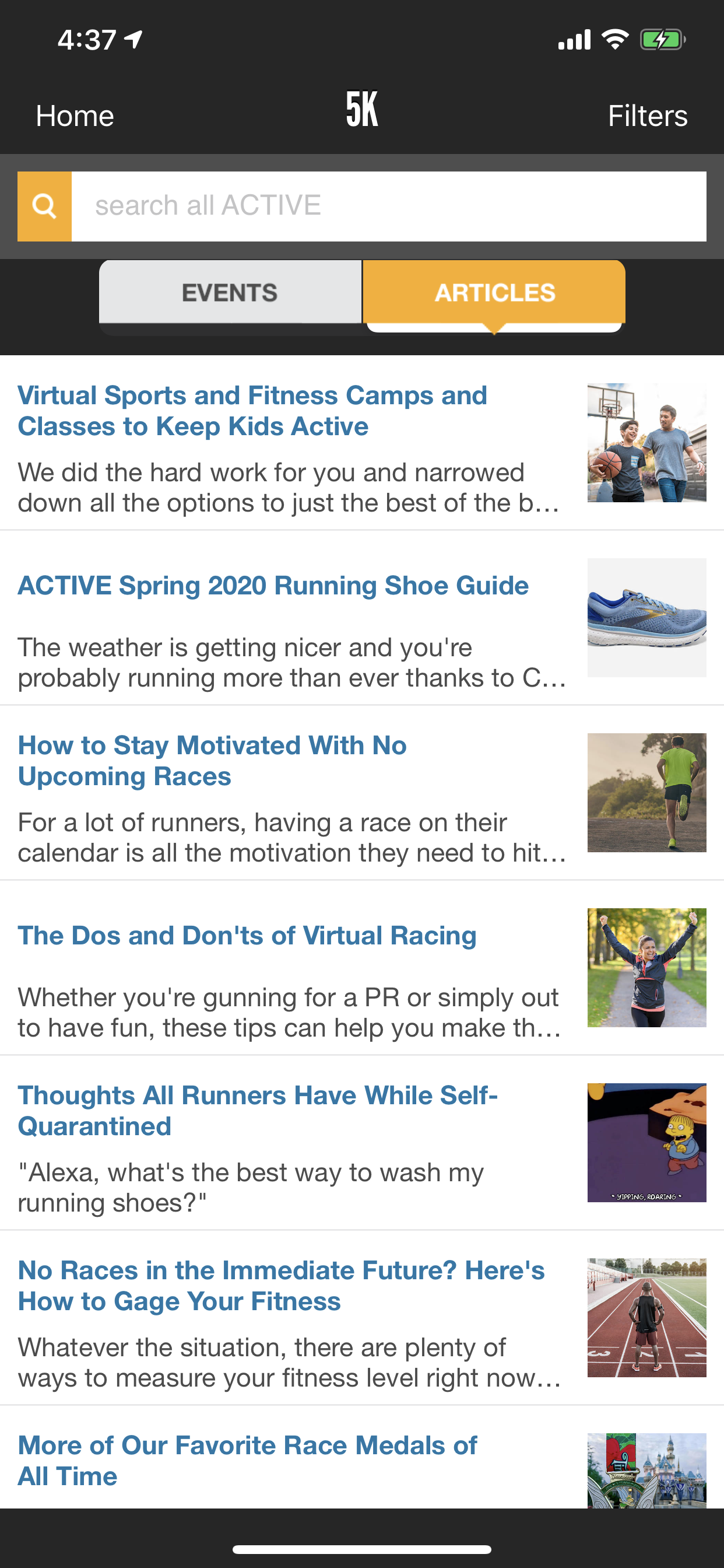Open More of Our Favorite Race Medals
Viewport: 724px width, 1568px height.
pyautogui.click(x=248, y=1459)
